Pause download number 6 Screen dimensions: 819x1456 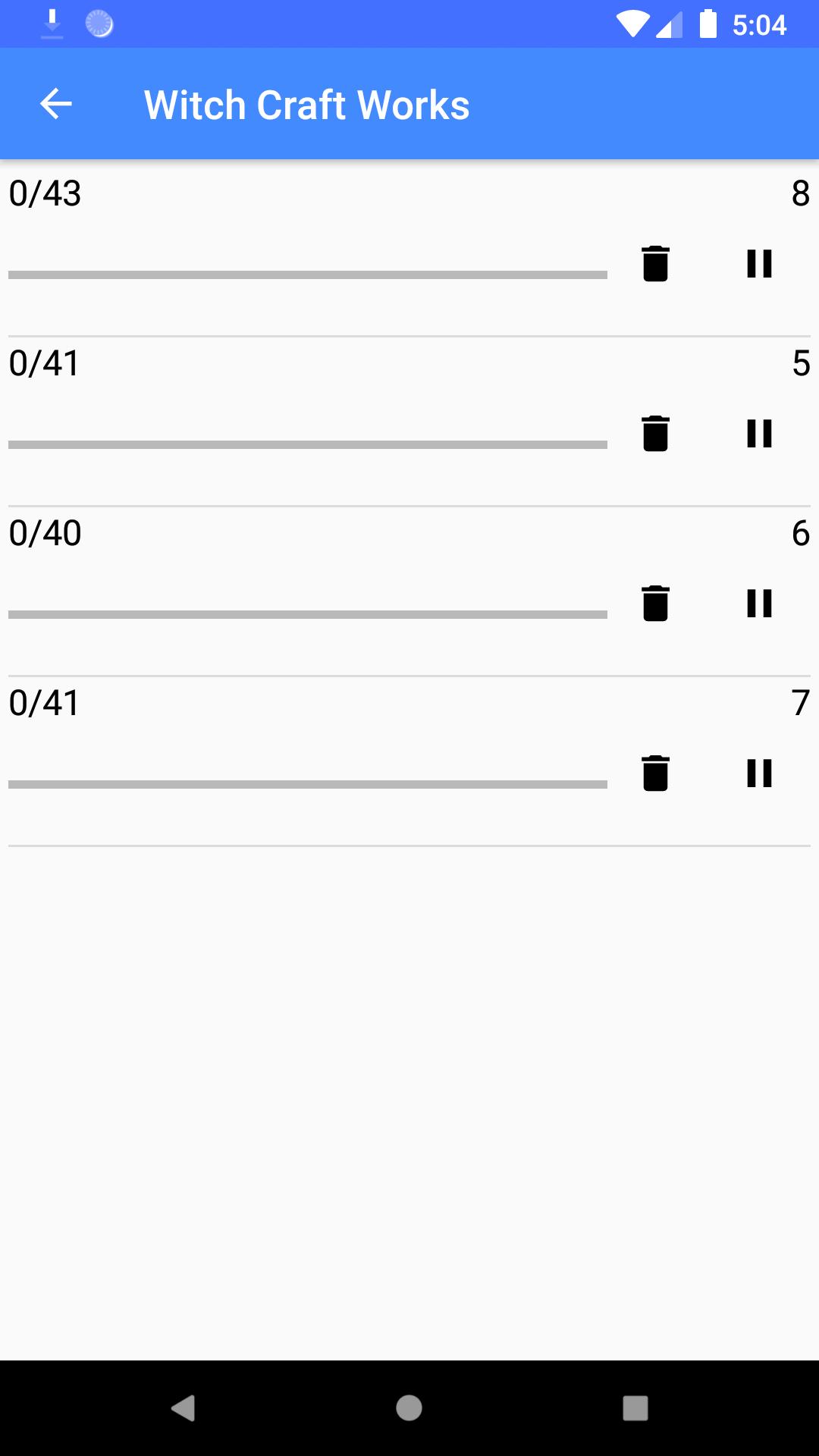point(759,604)
